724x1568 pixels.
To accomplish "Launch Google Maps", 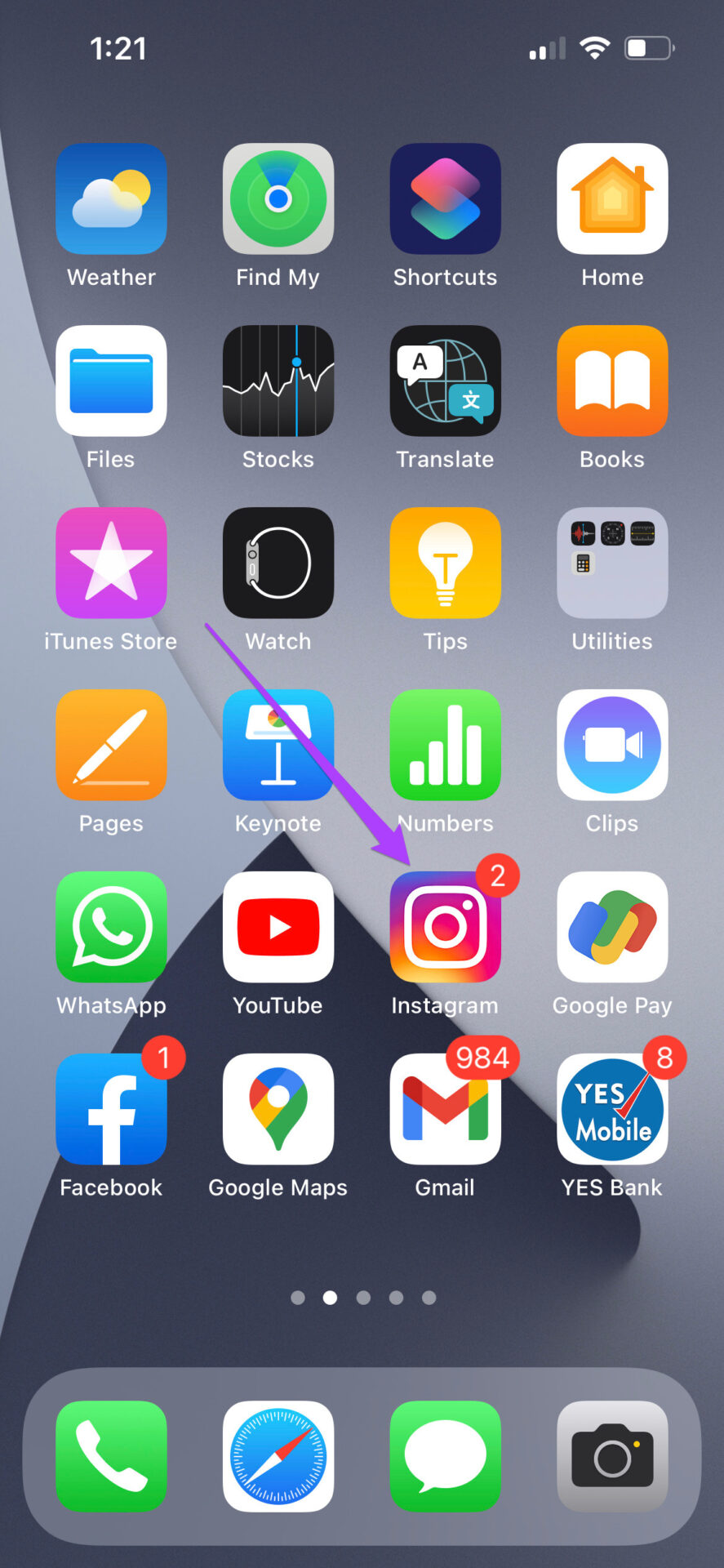I will click(x=278, y=1109).
